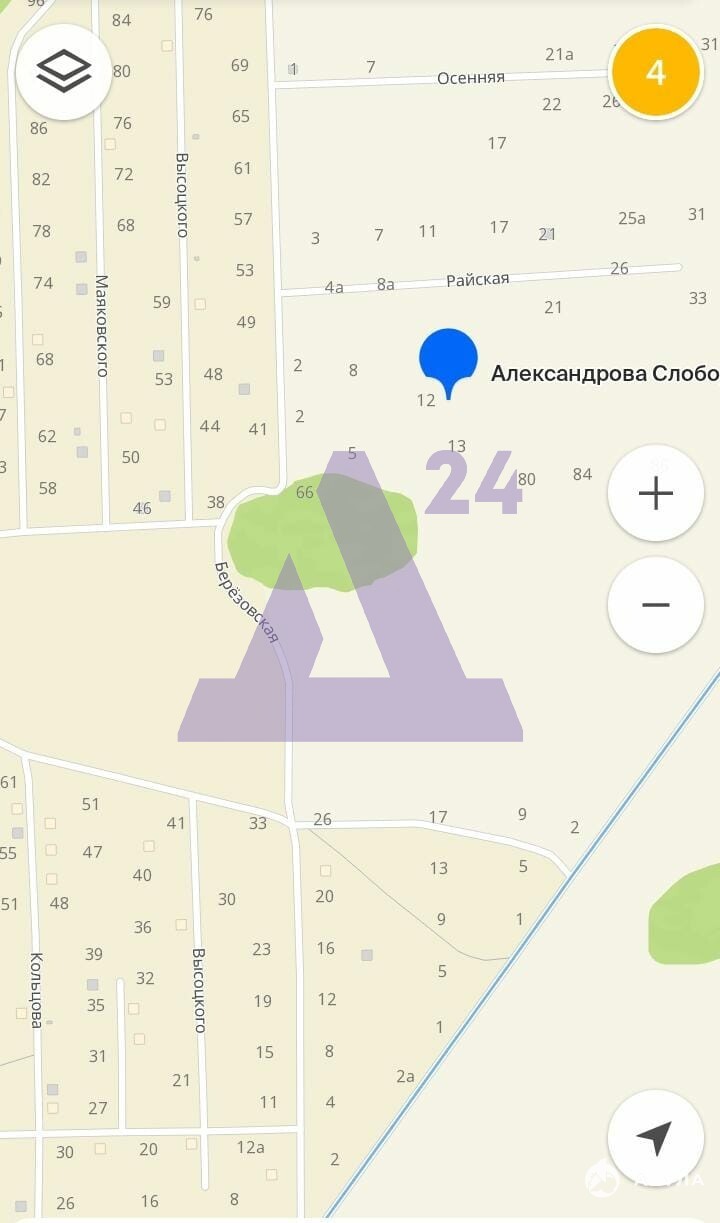Center map on my current location
Image resolution: width=720 pixels, height=1223 pixels.
click(656, 1138)
